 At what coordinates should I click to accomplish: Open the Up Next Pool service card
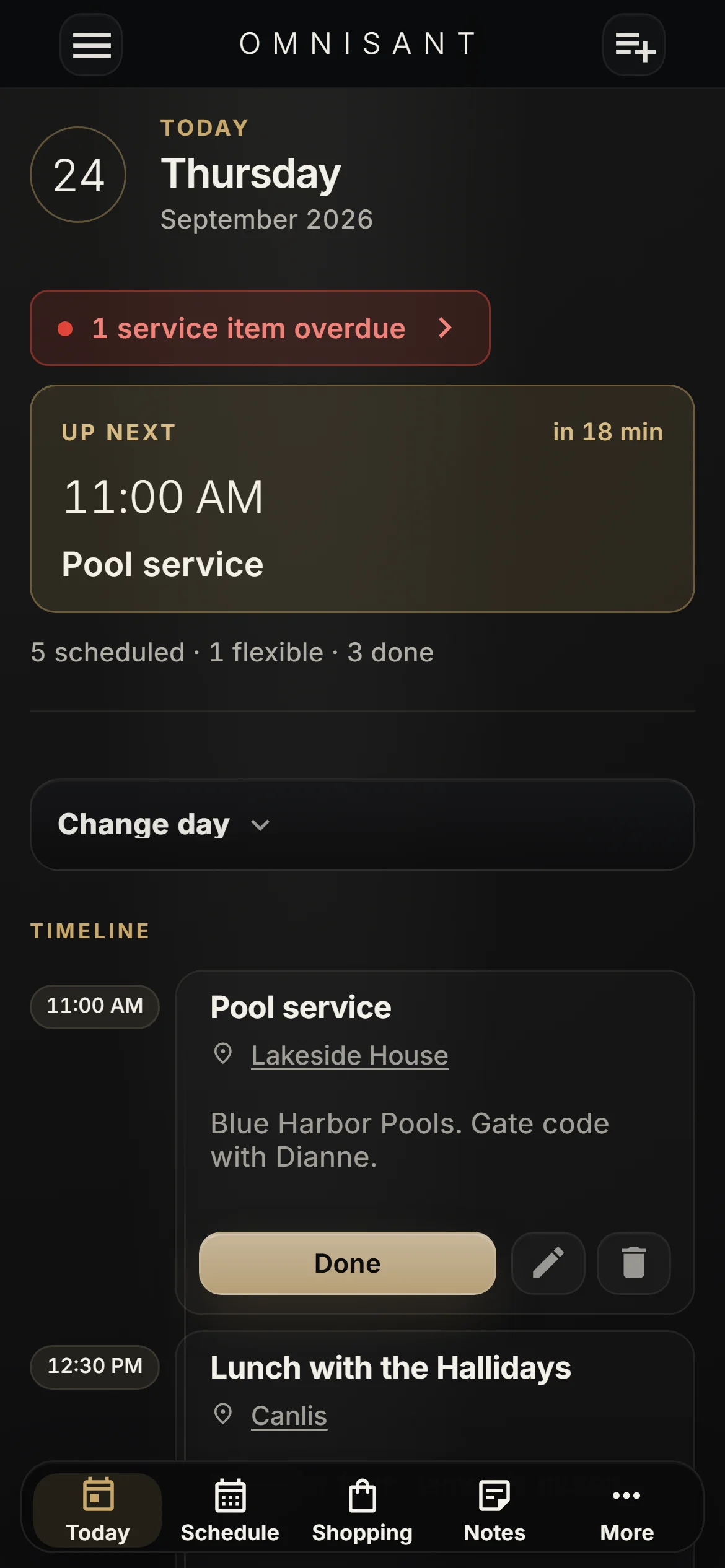pos(362,499)
